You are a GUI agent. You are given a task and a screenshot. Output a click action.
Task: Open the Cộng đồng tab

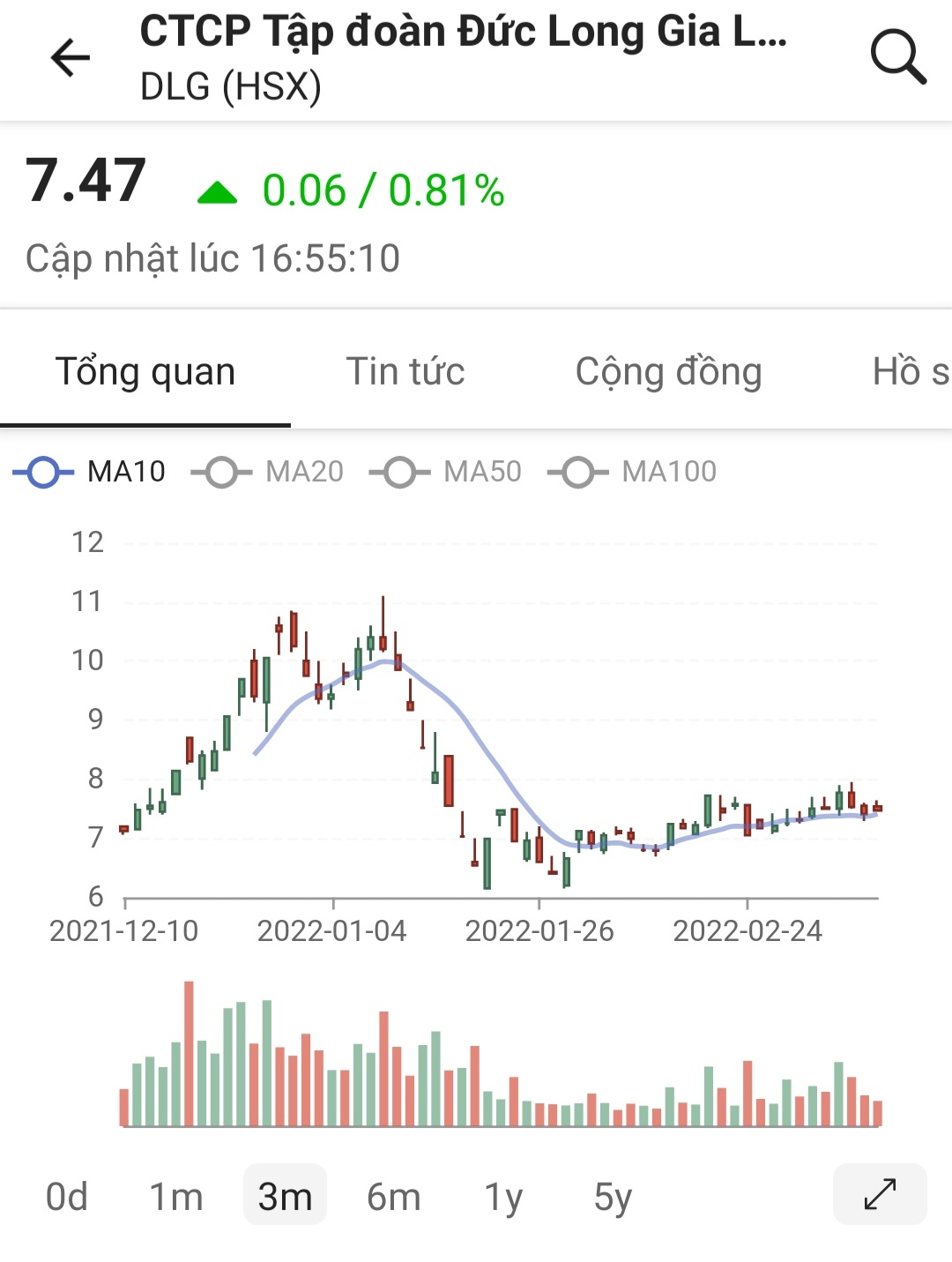pyautogui.click(x=668, y=371)
